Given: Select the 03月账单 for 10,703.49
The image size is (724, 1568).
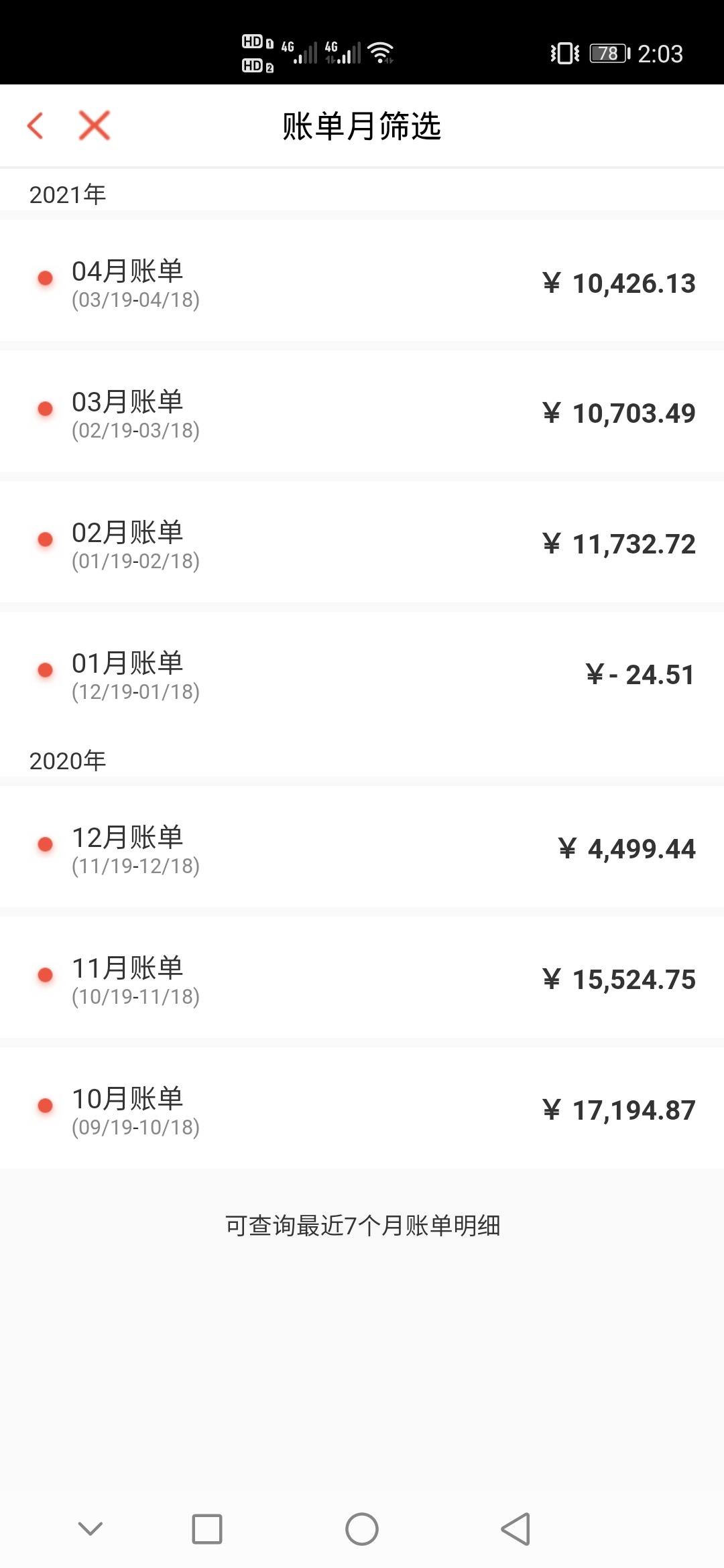Looking at the screenshot, I should point(362,412).
